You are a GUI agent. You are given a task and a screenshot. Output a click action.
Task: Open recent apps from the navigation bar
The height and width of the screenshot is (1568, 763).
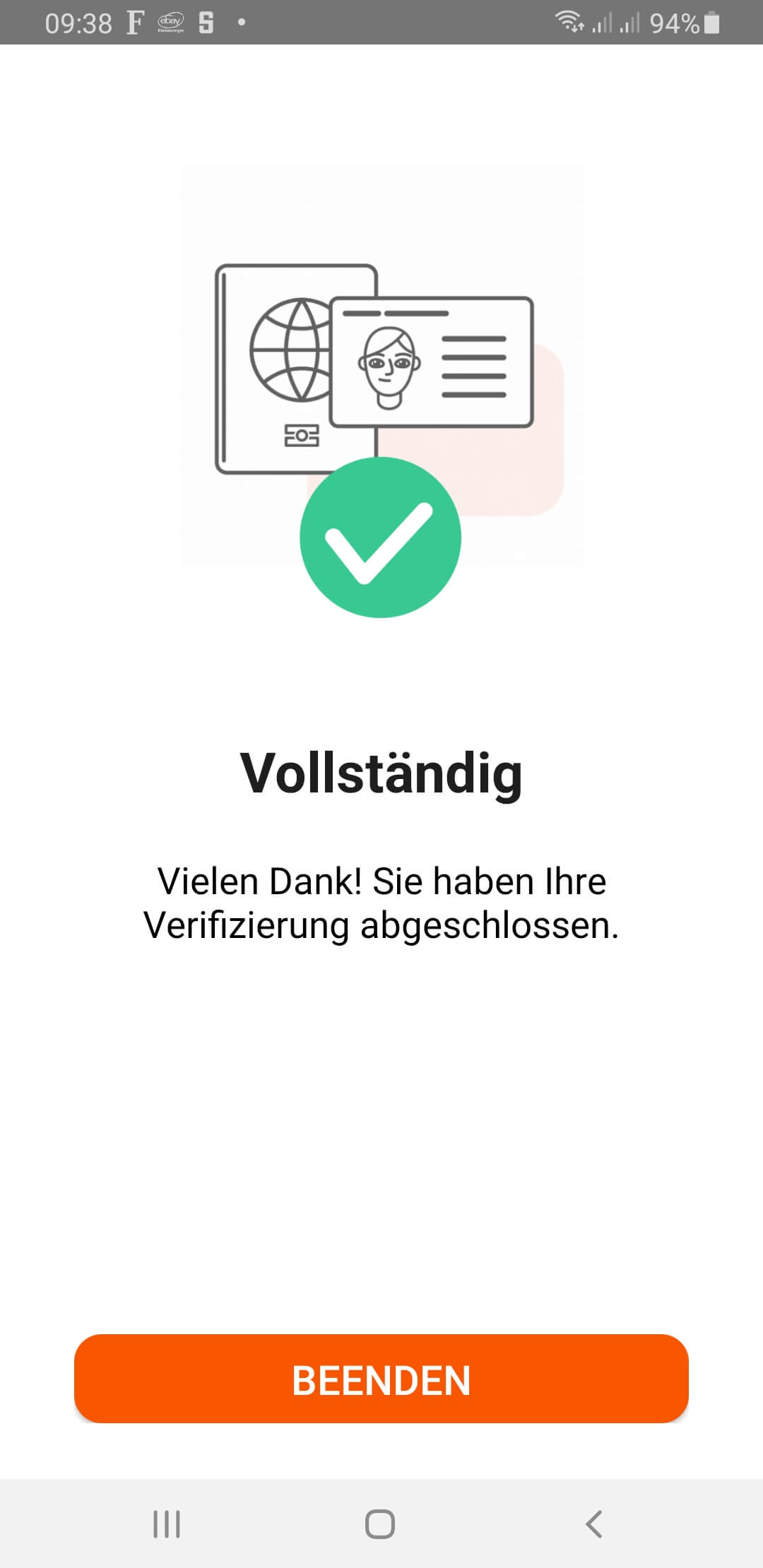coord(167,1524)
